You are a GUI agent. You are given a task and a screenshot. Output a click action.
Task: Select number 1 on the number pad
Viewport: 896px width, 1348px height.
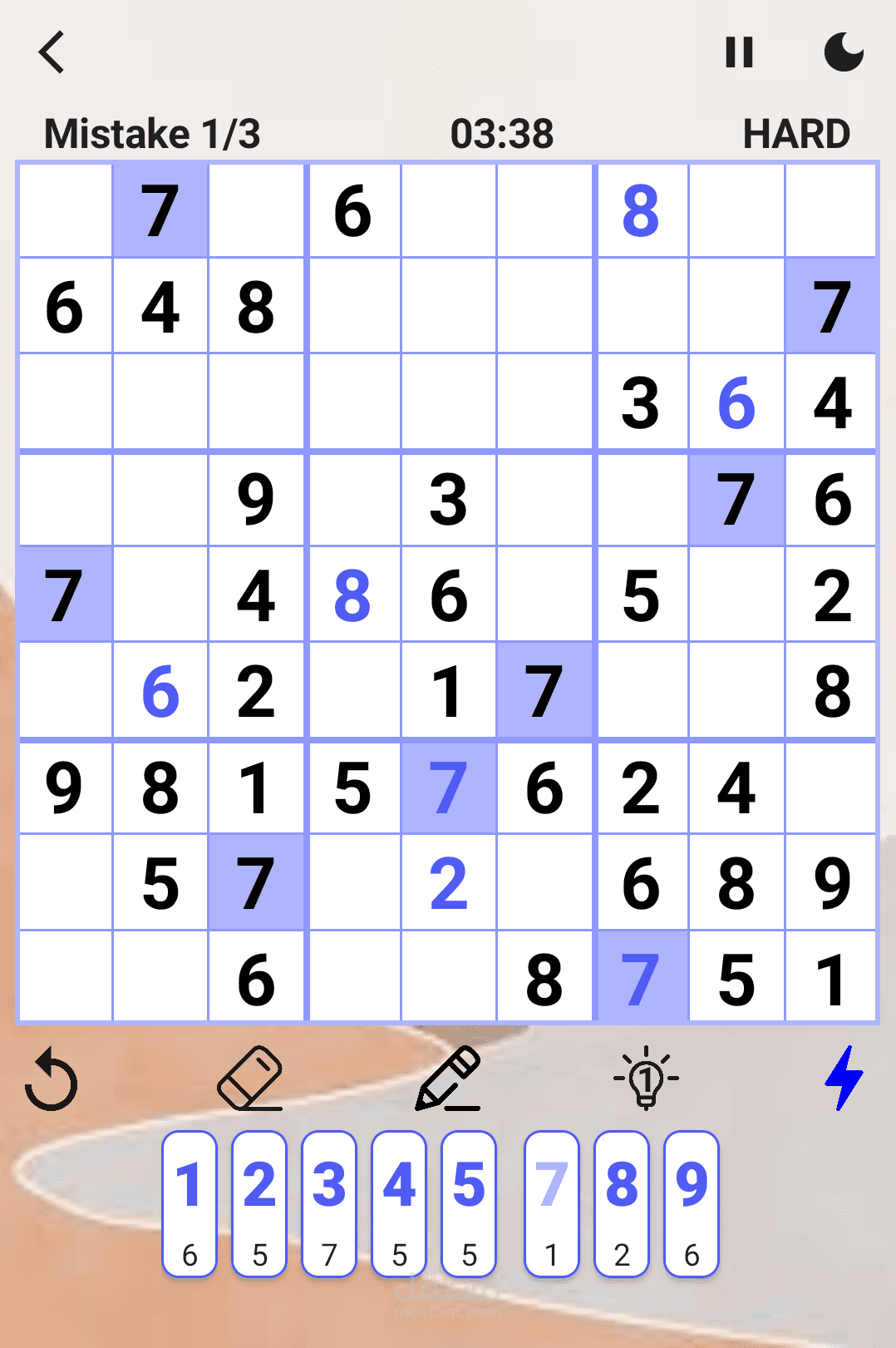pos(190,1203)
